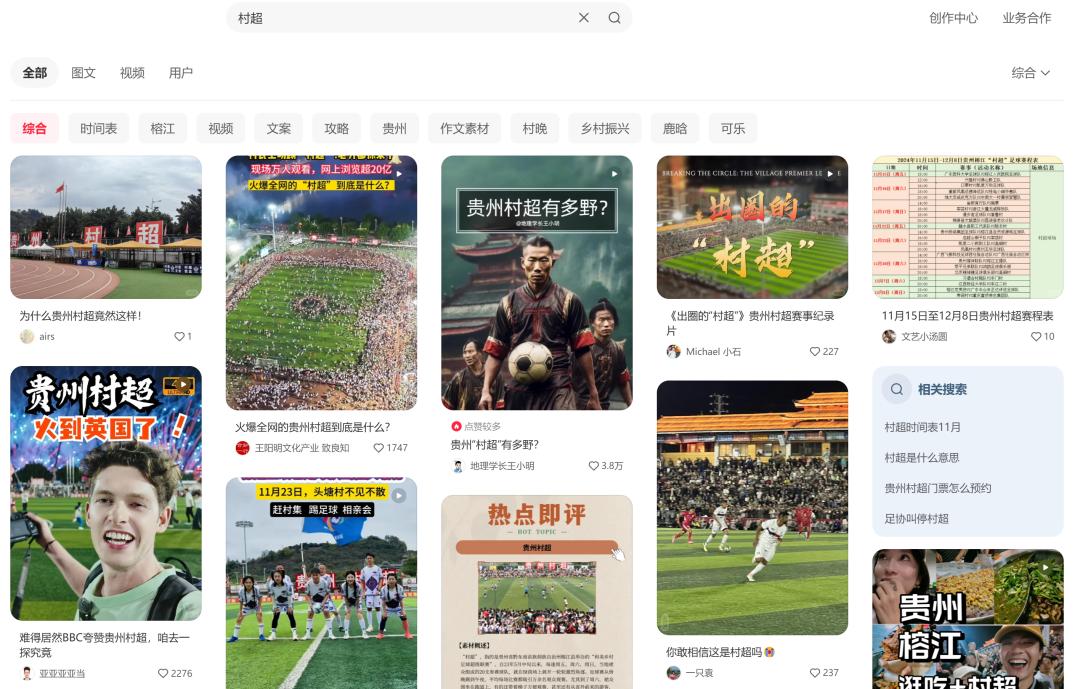Open 创作中心 link
This screenshot has width=1080, height=689.
[953, 18]
